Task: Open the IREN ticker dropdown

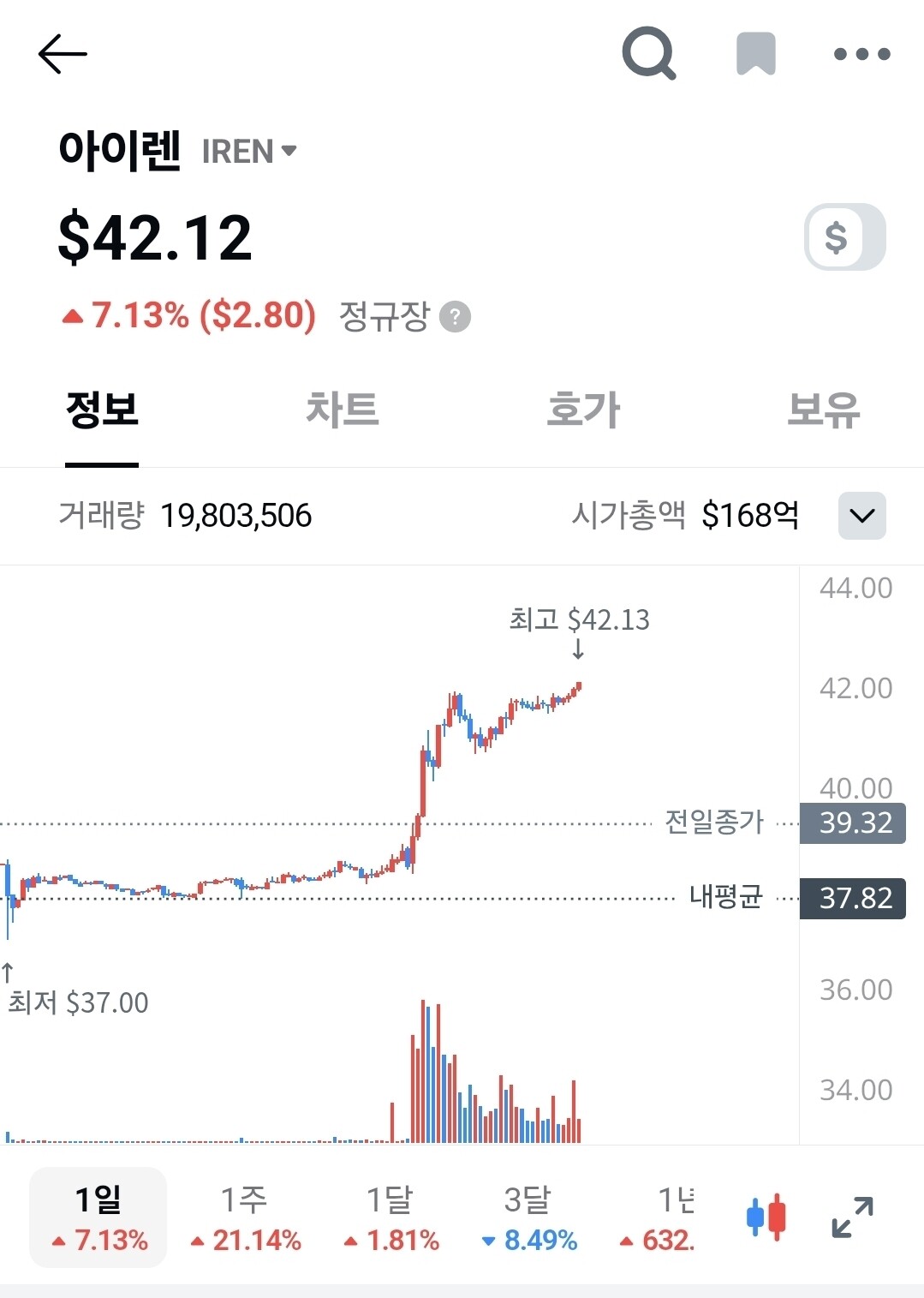Action: (x=249, y=152)
